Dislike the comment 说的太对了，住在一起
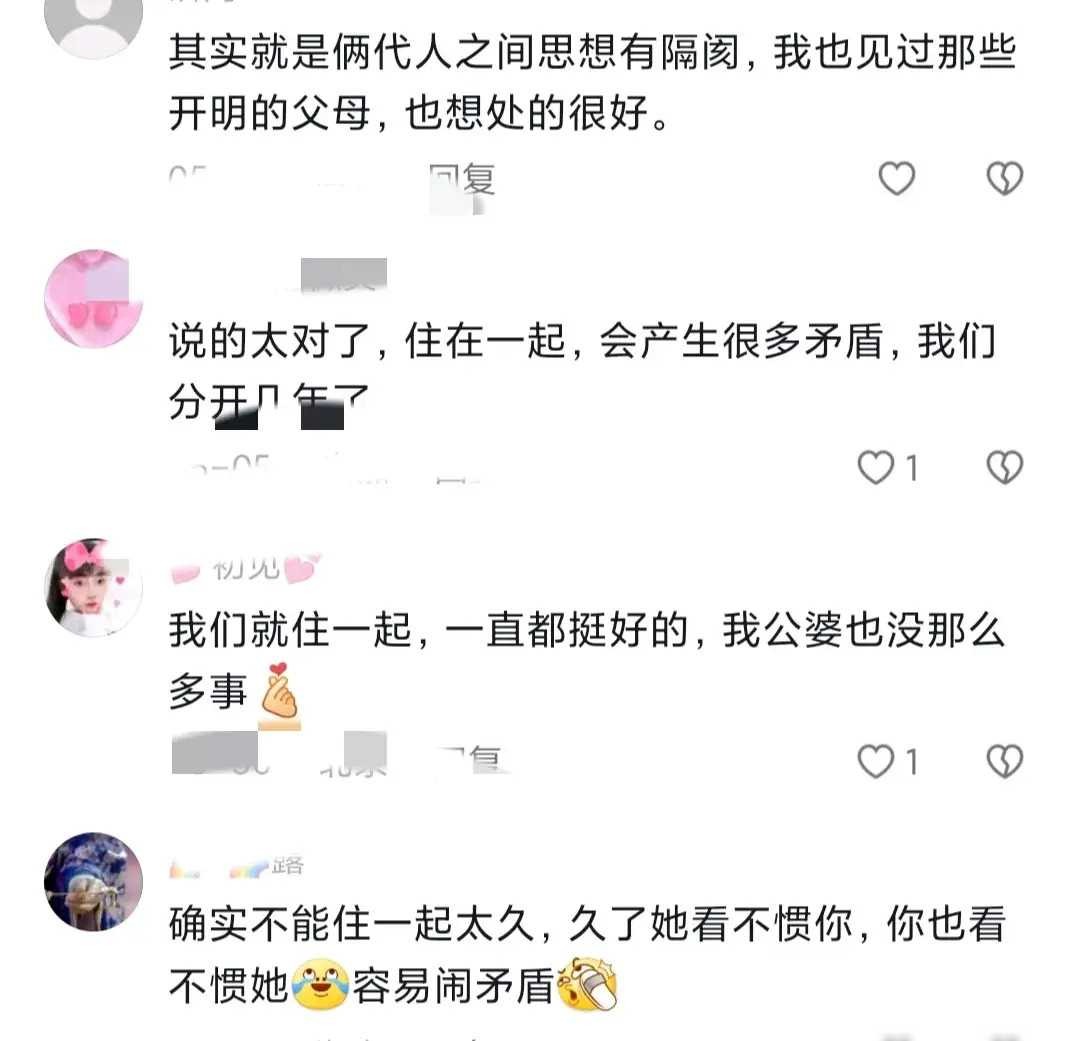The image size is (1080, 1041). point(1004,467)
